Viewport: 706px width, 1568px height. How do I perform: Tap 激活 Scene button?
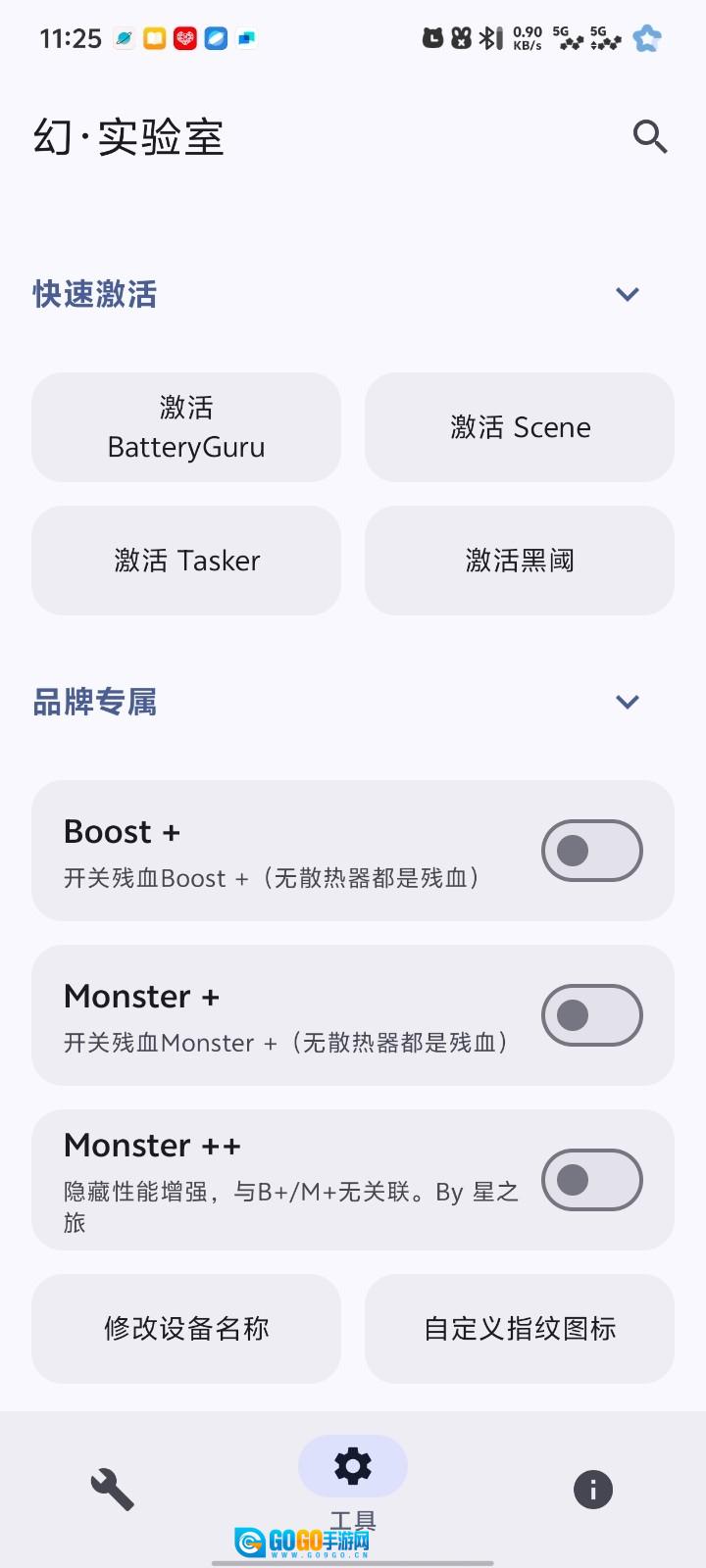[520, 427]
